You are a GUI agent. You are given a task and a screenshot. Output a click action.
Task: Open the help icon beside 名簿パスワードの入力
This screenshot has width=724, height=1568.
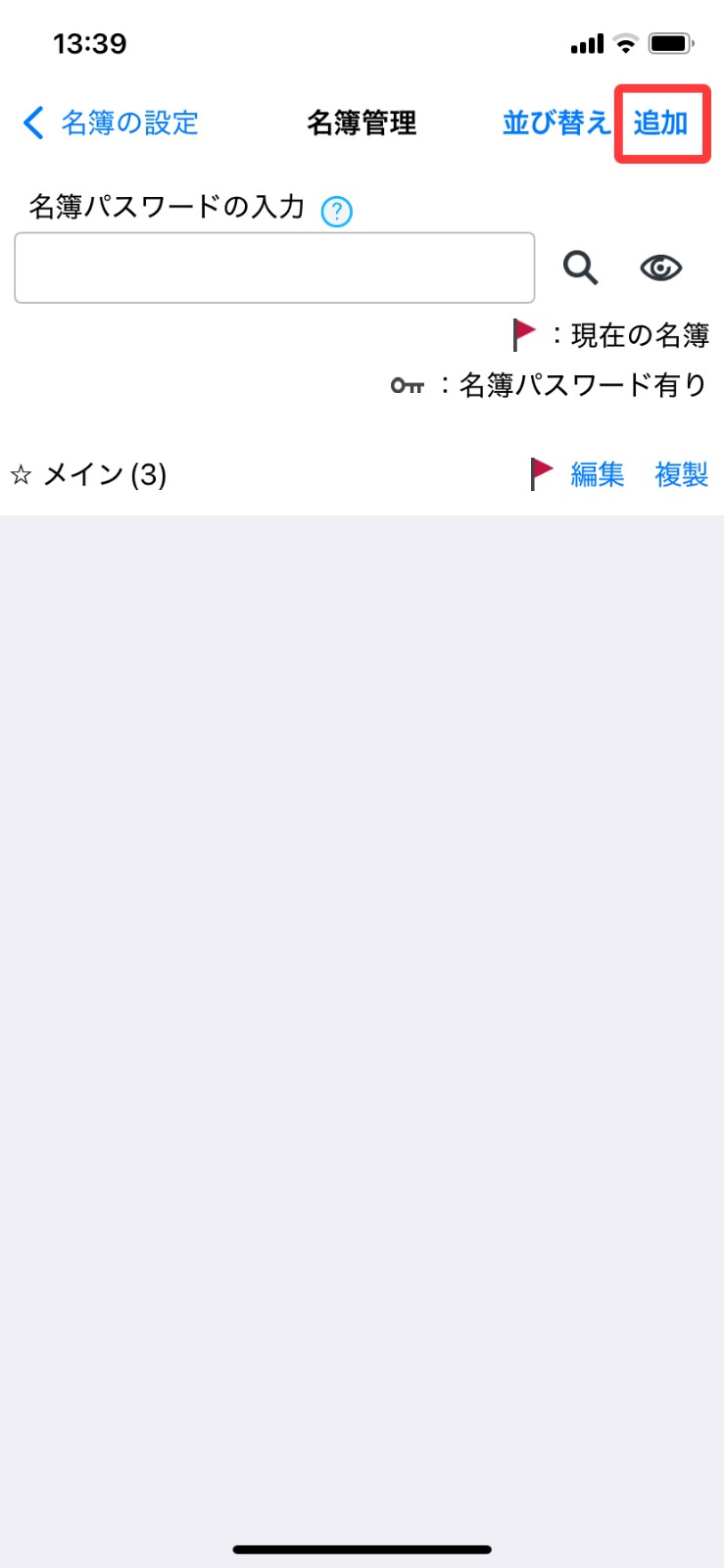[337, 211]
